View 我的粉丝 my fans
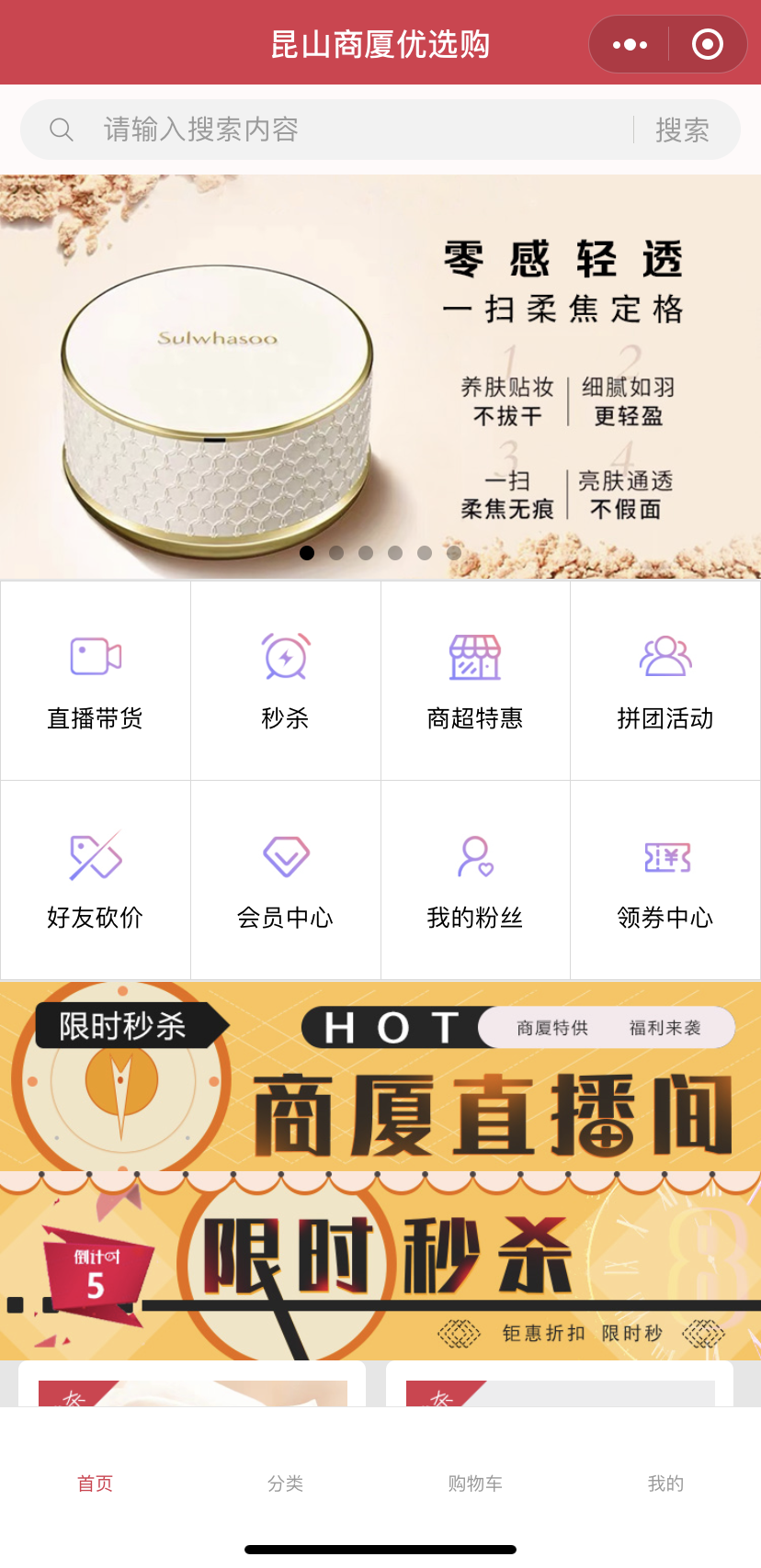The height and width of the screenshot is (1568, 761). tap(475, 880)
